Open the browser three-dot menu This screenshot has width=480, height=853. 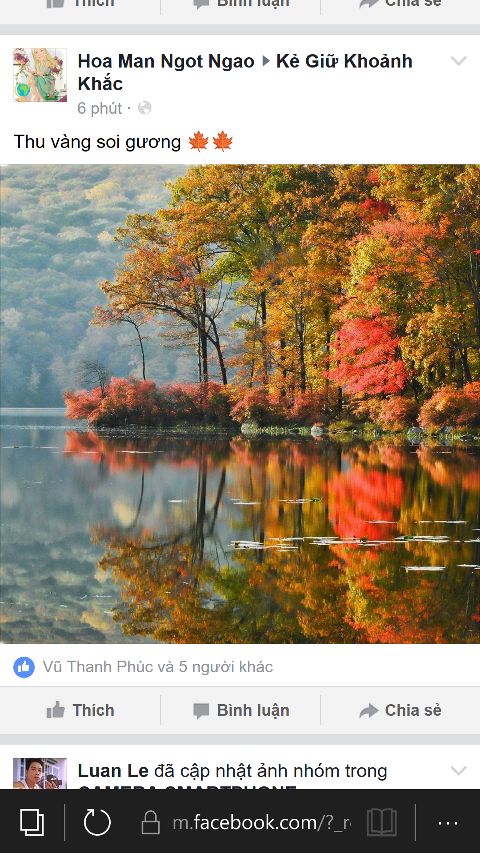pyautogui.click(x=448, y=823)
